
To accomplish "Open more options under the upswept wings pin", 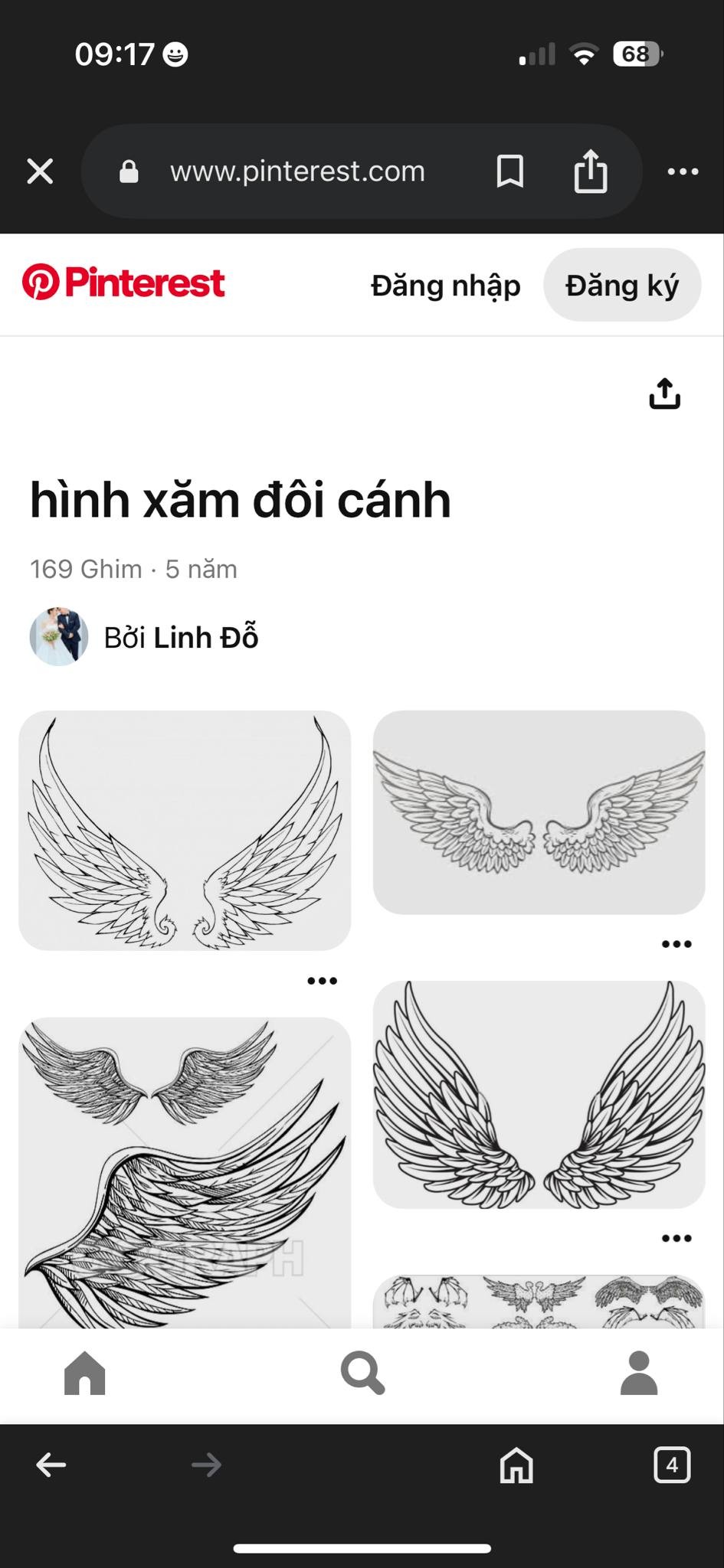I will point(322,981).
